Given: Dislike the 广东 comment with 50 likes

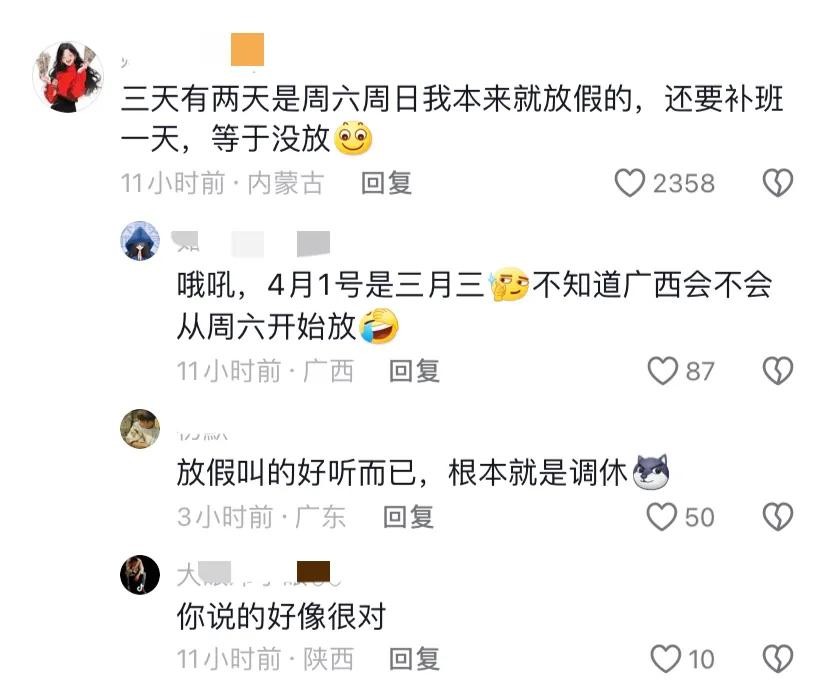Looking at the screenshot, I should [778, 516].
